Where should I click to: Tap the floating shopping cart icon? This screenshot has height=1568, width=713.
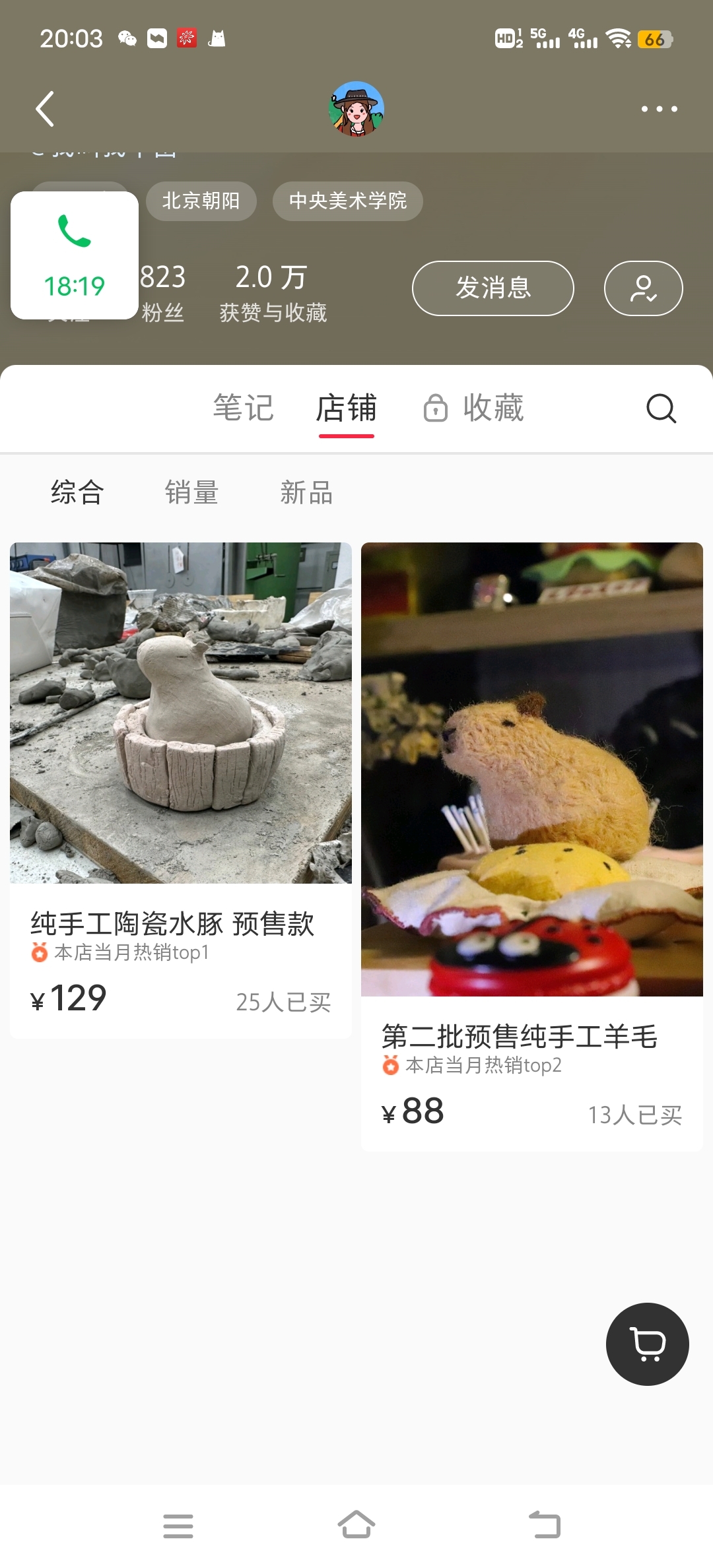point(647,1345)
